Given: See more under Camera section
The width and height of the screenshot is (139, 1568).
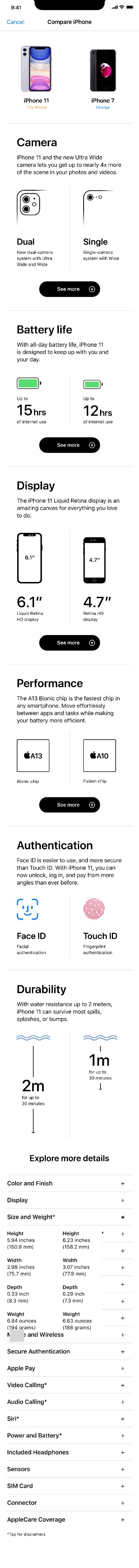Looking at the screenshot, I should click(x=69, y=289).
